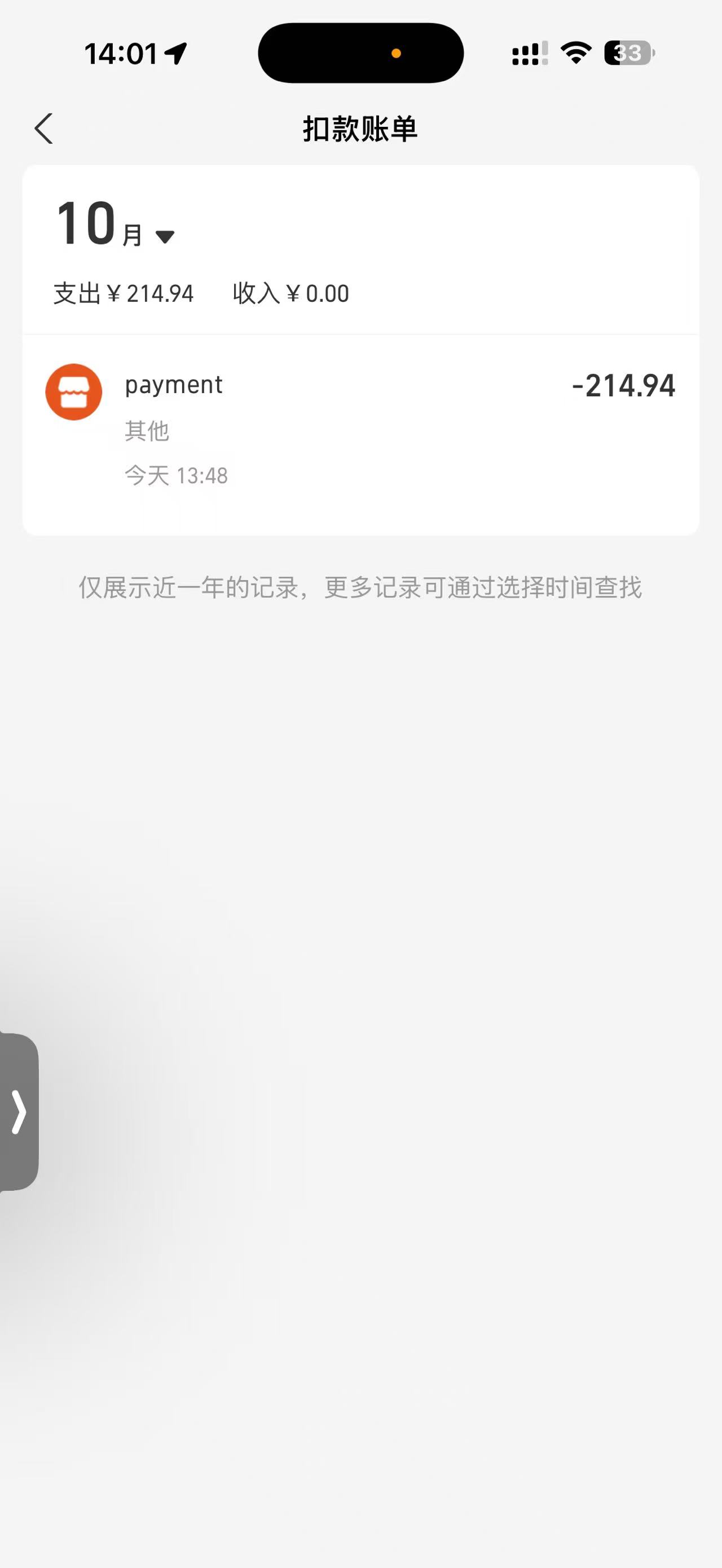
Task: Open the payment -214.94 transaction details
Action: 360,429
